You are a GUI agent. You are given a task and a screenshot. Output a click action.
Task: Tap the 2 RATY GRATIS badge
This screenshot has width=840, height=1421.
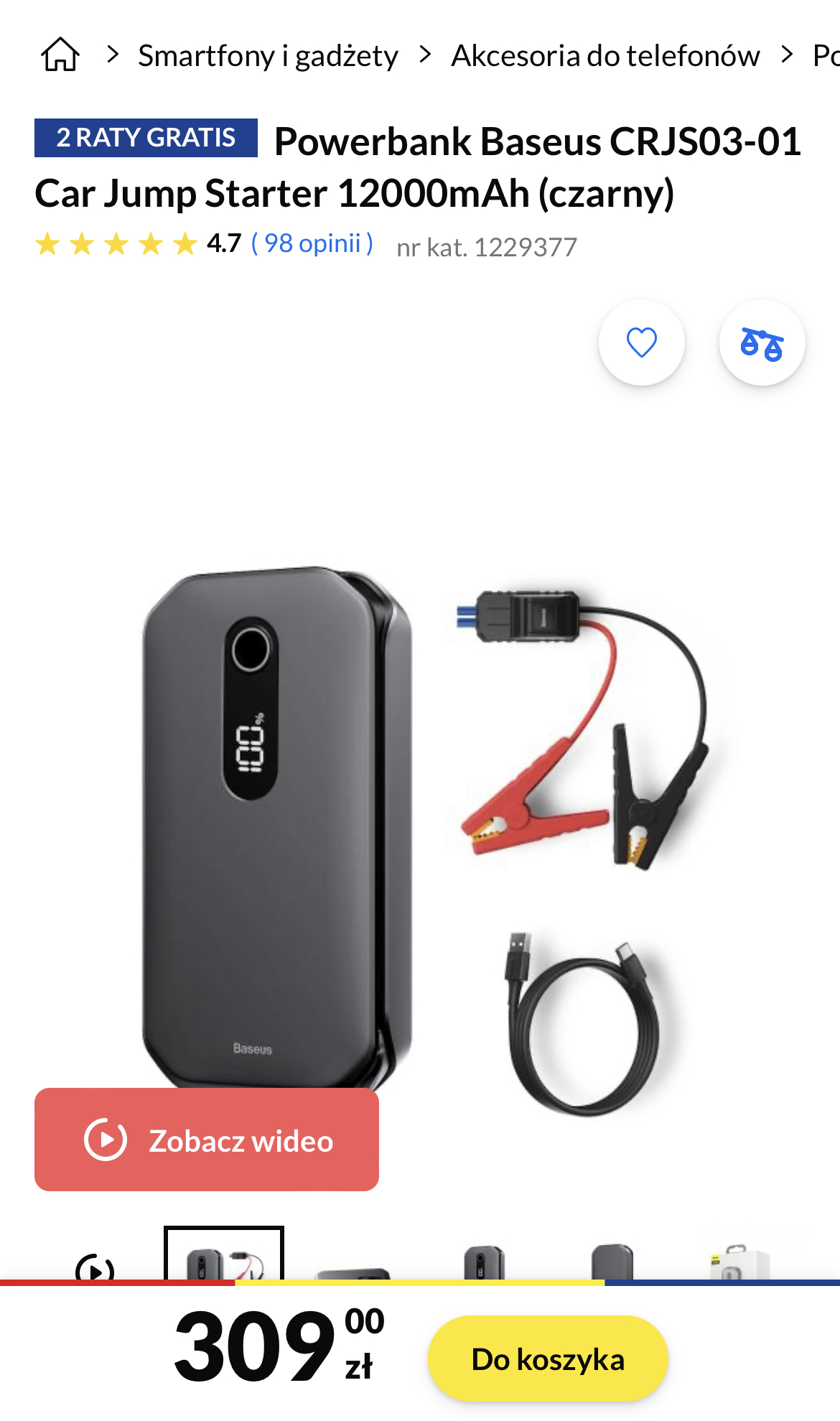click(146, 138)
